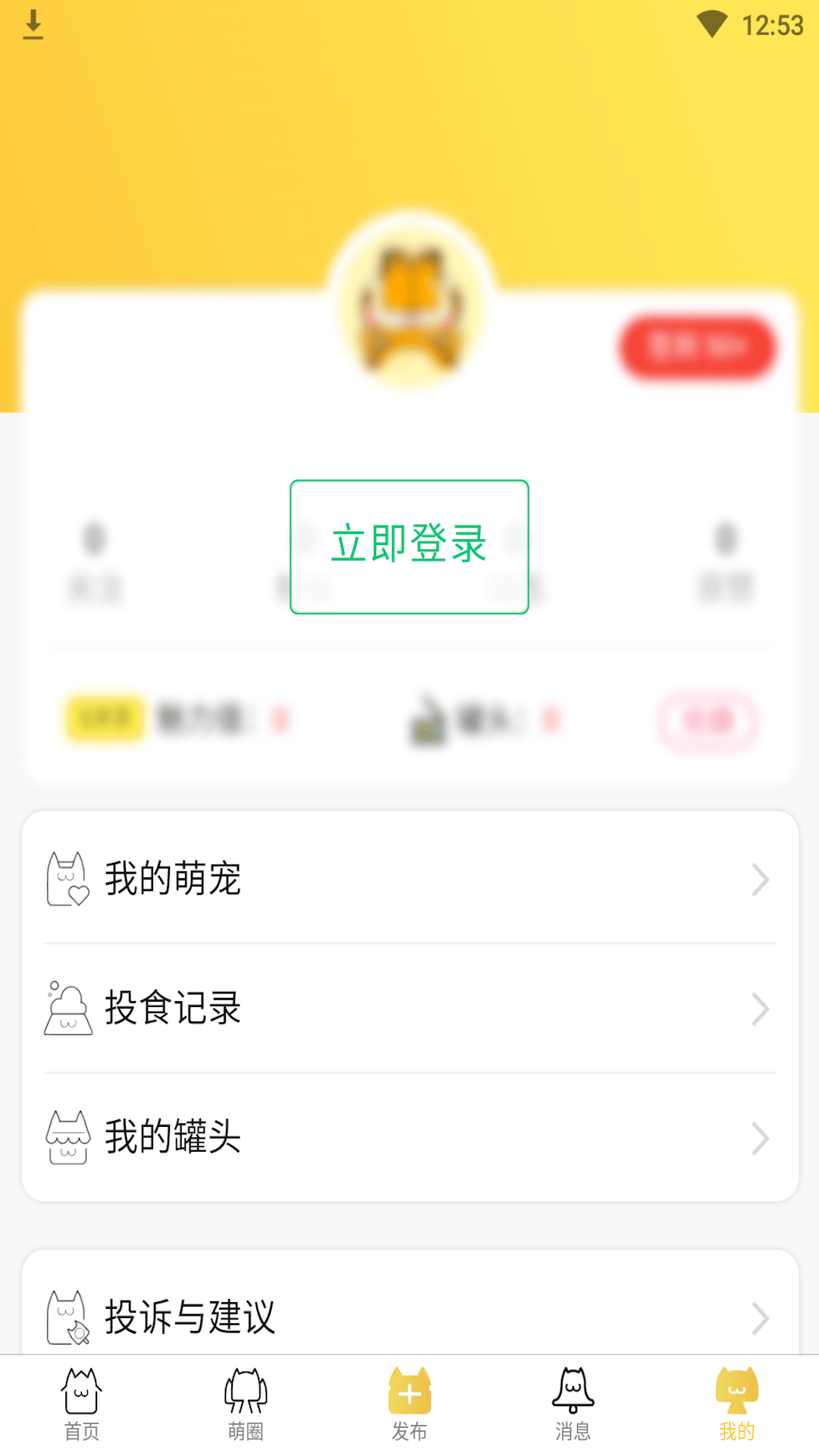Screen dimensions: 819x1456
Task: Tap the 立即登录 login button
Action: [x=409, y=546]
